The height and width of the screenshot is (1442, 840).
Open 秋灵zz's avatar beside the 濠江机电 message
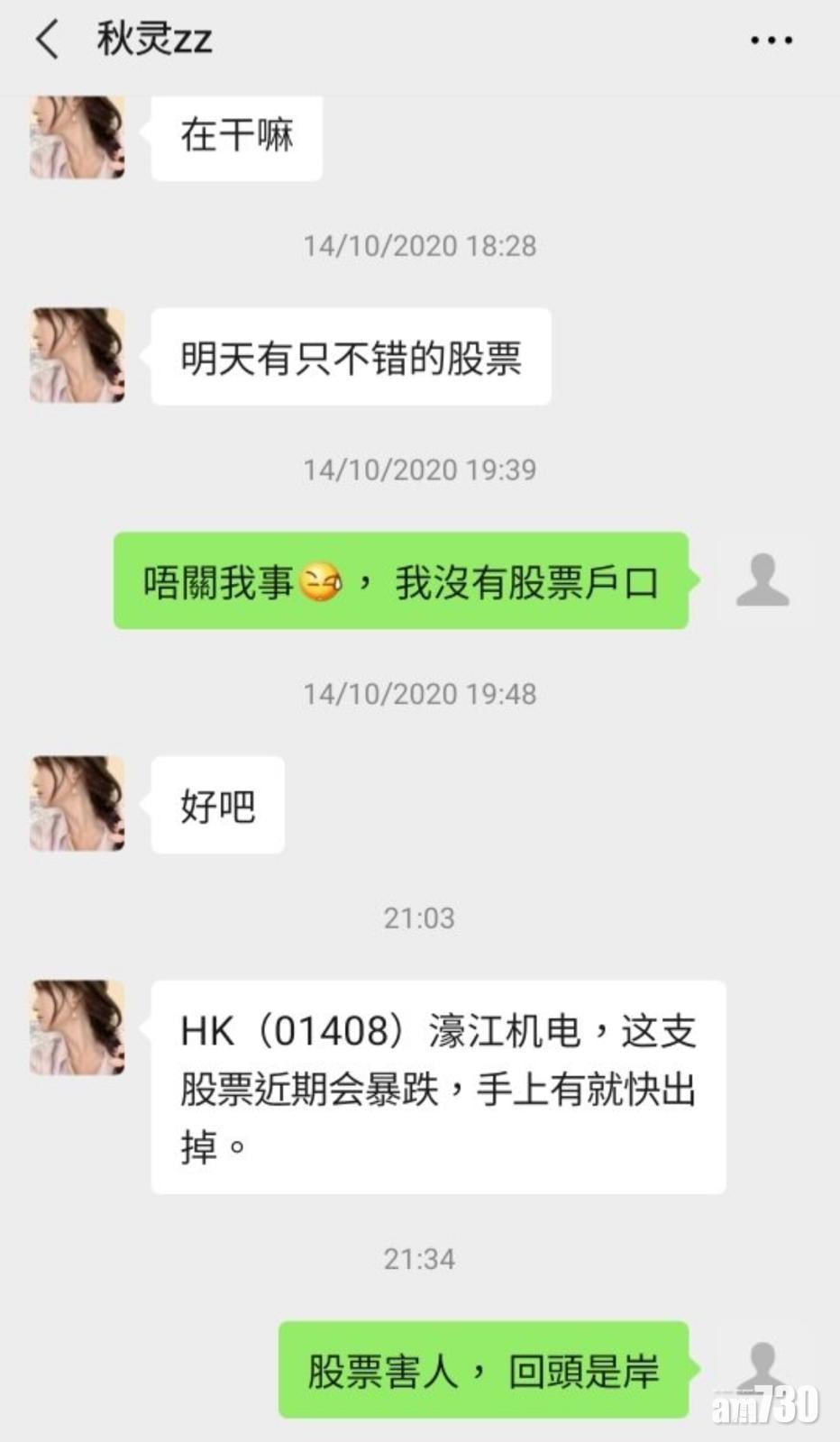tap(78, 1027)
